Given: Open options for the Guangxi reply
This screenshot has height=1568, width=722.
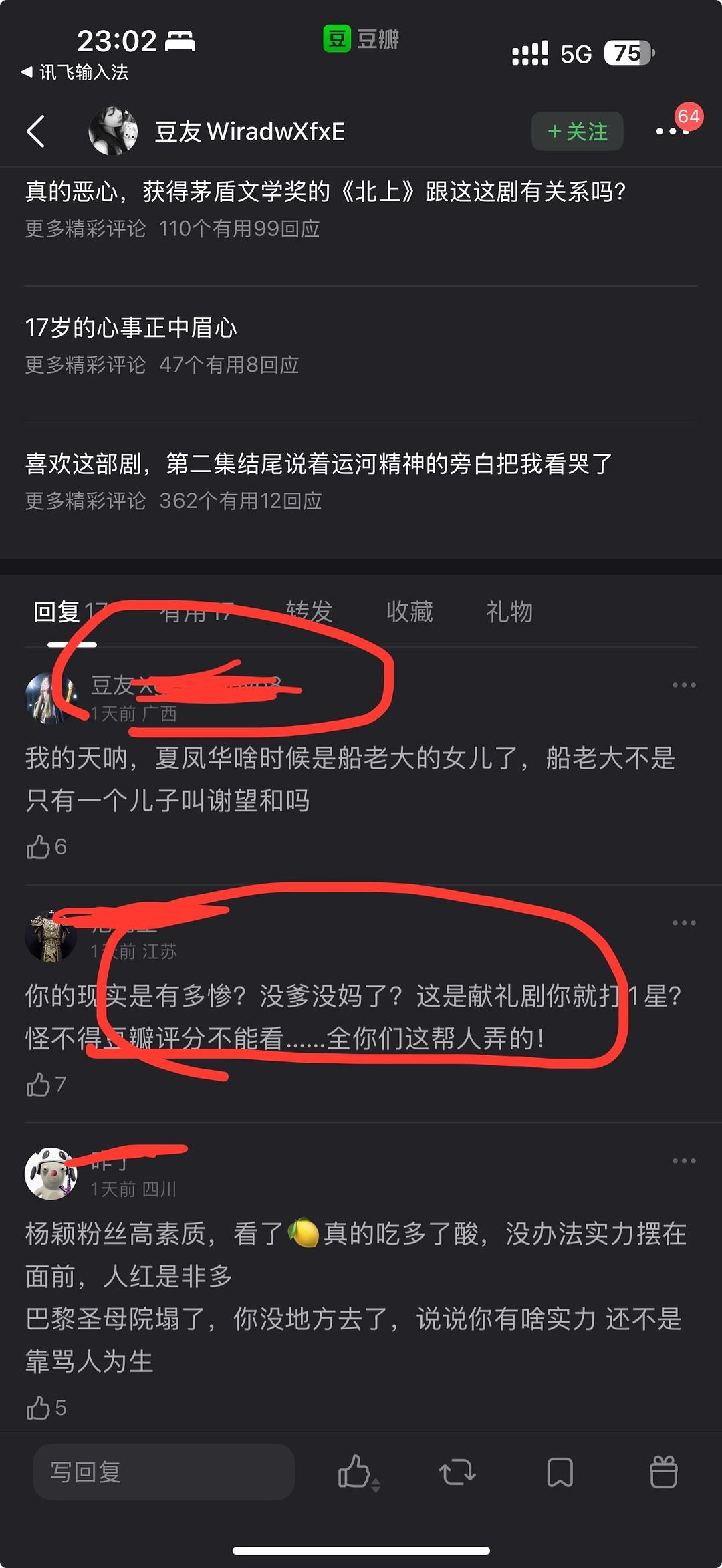Looking at the screenshot, I should (x=683, y=685).
